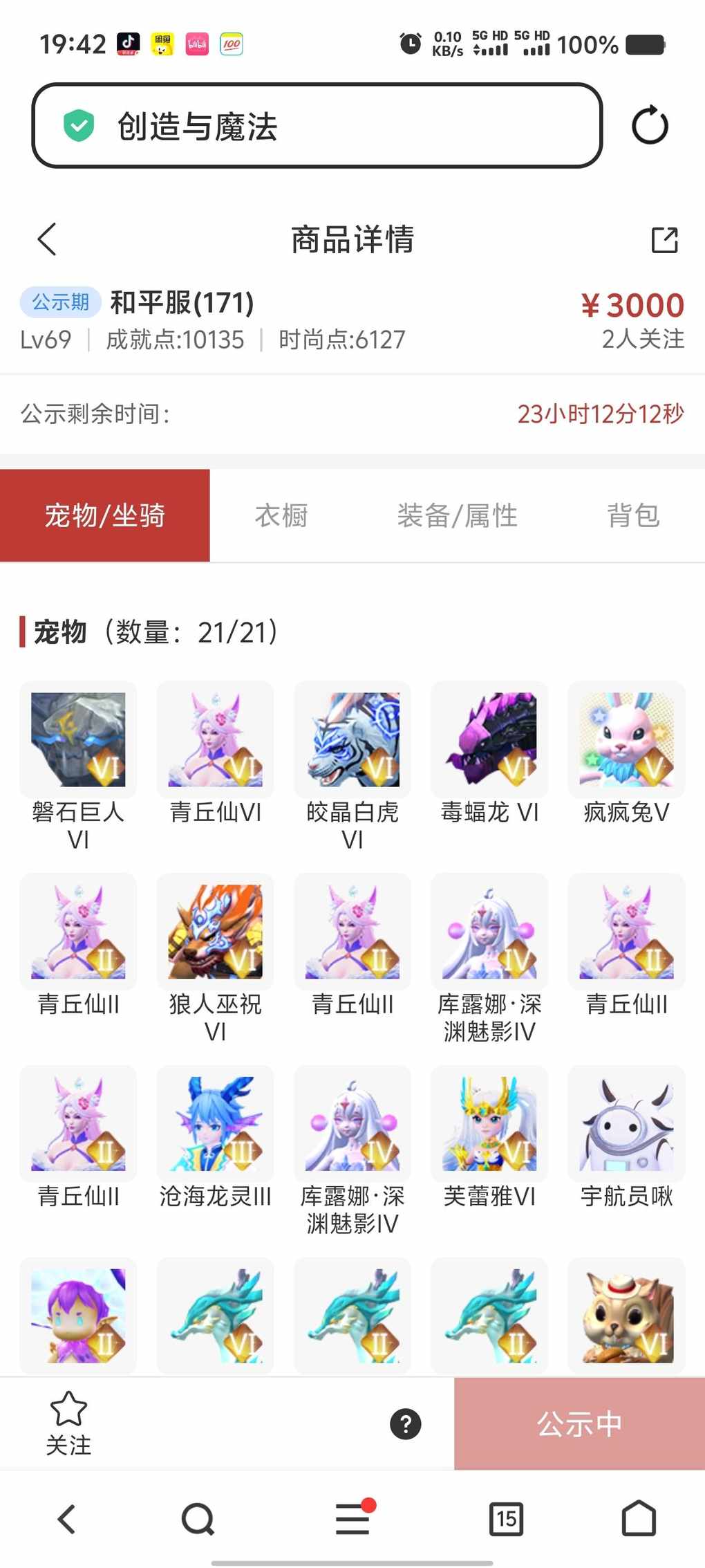View the 宇航员啾 pet
Viewport: 705px width, 1568px height.
(626, 1124)
